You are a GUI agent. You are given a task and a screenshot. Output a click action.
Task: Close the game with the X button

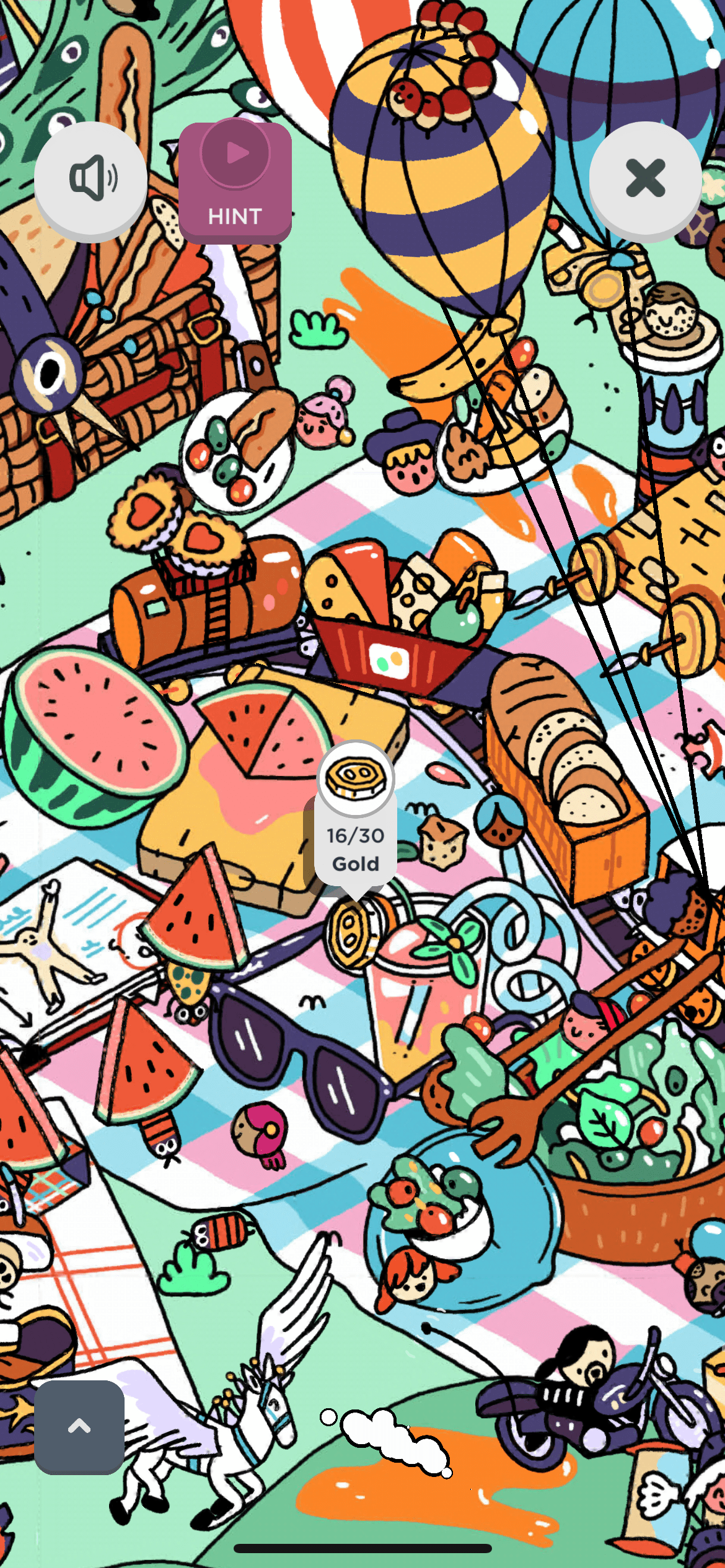645,178
